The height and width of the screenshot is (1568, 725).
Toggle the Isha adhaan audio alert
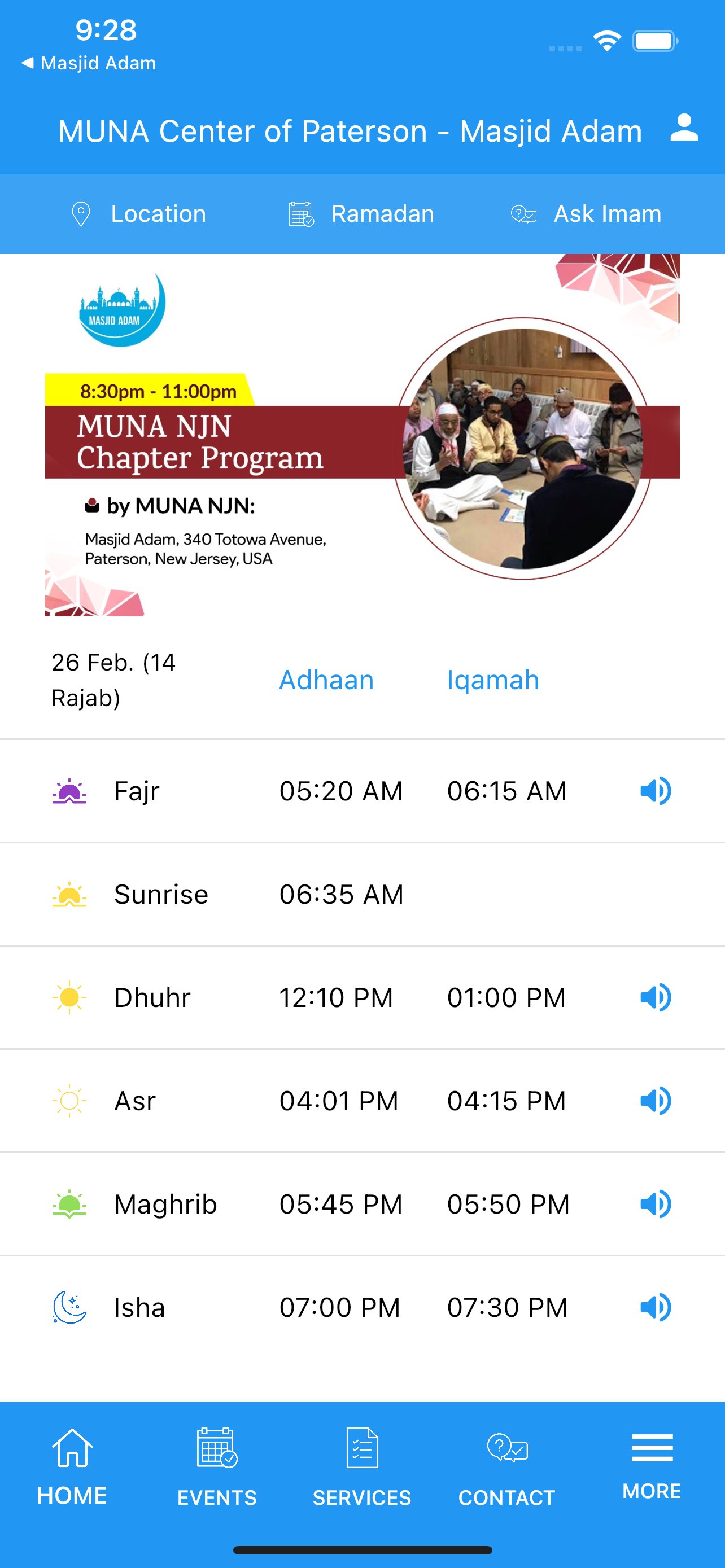[x=656, y=1307]
